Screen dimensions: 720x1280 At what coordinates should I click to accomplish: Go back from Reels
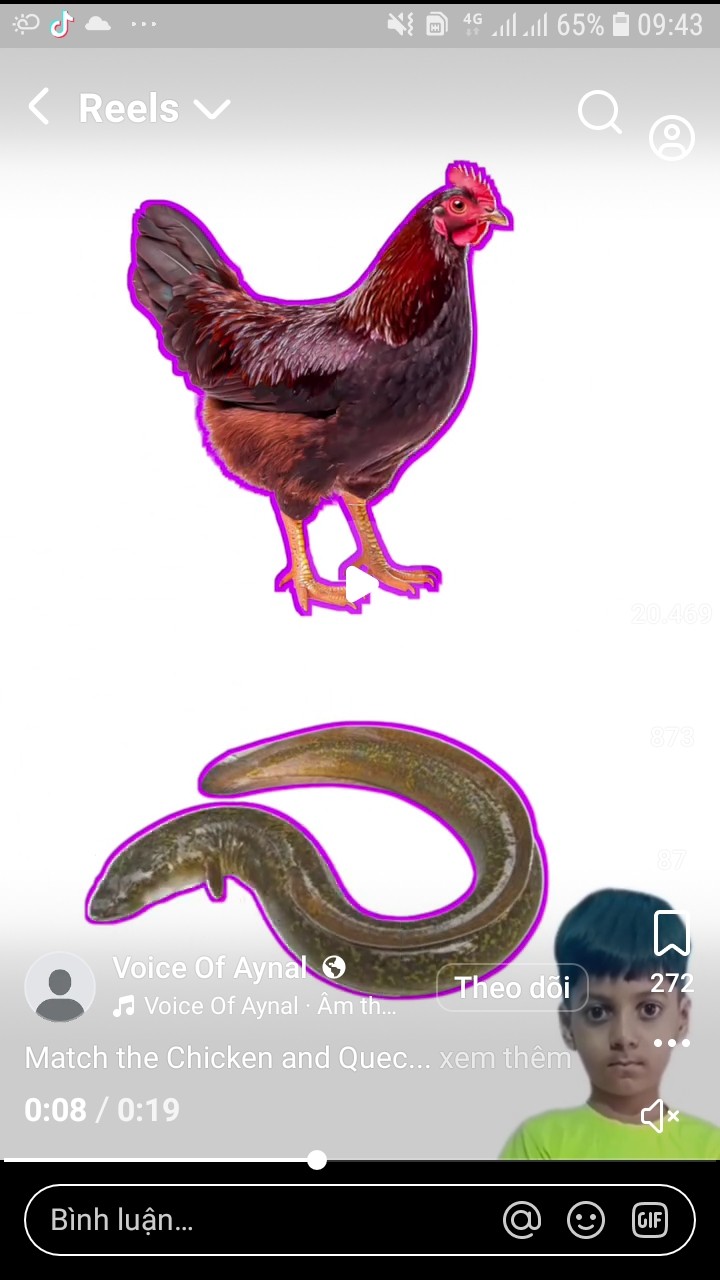[x=38, y=107]
